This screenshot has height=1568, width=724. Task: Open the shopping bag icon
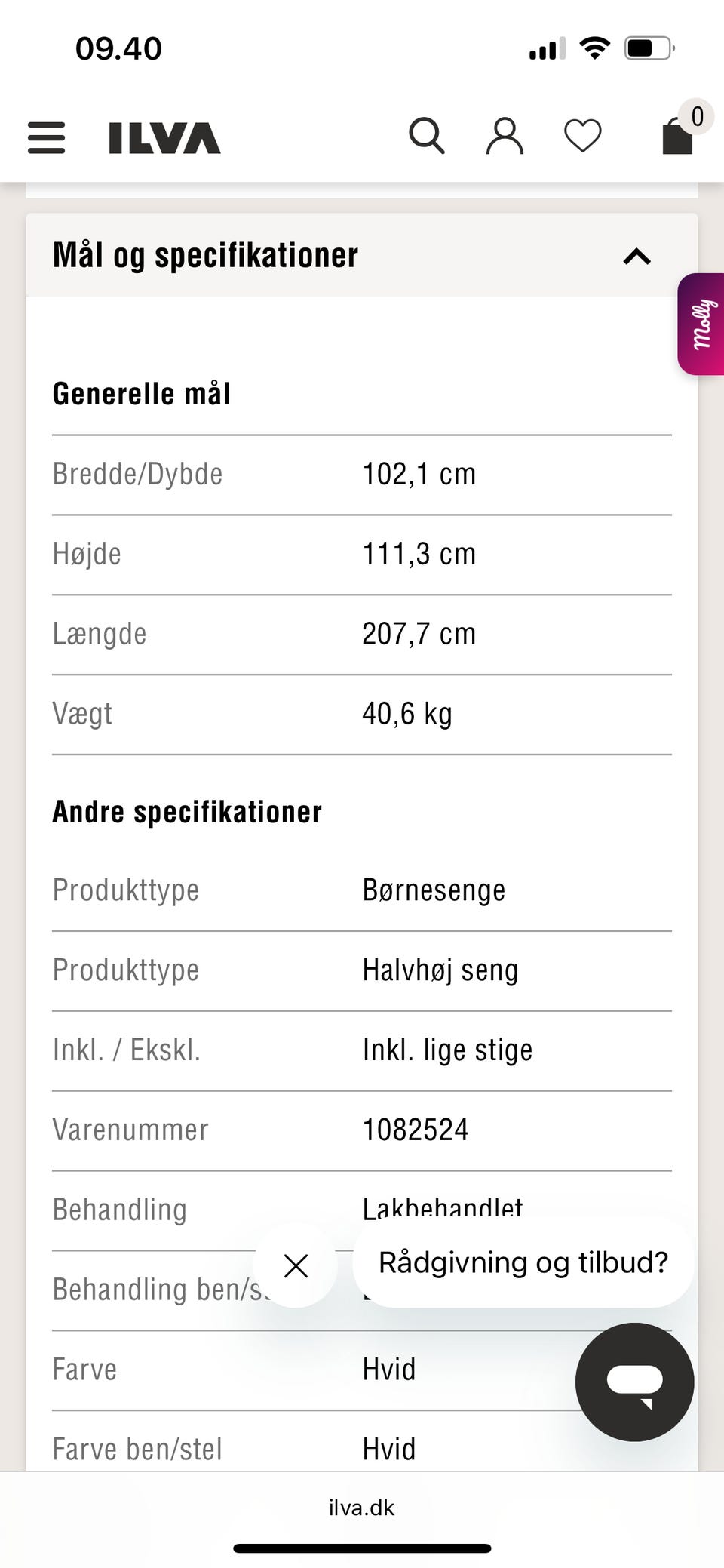[676, 139]
